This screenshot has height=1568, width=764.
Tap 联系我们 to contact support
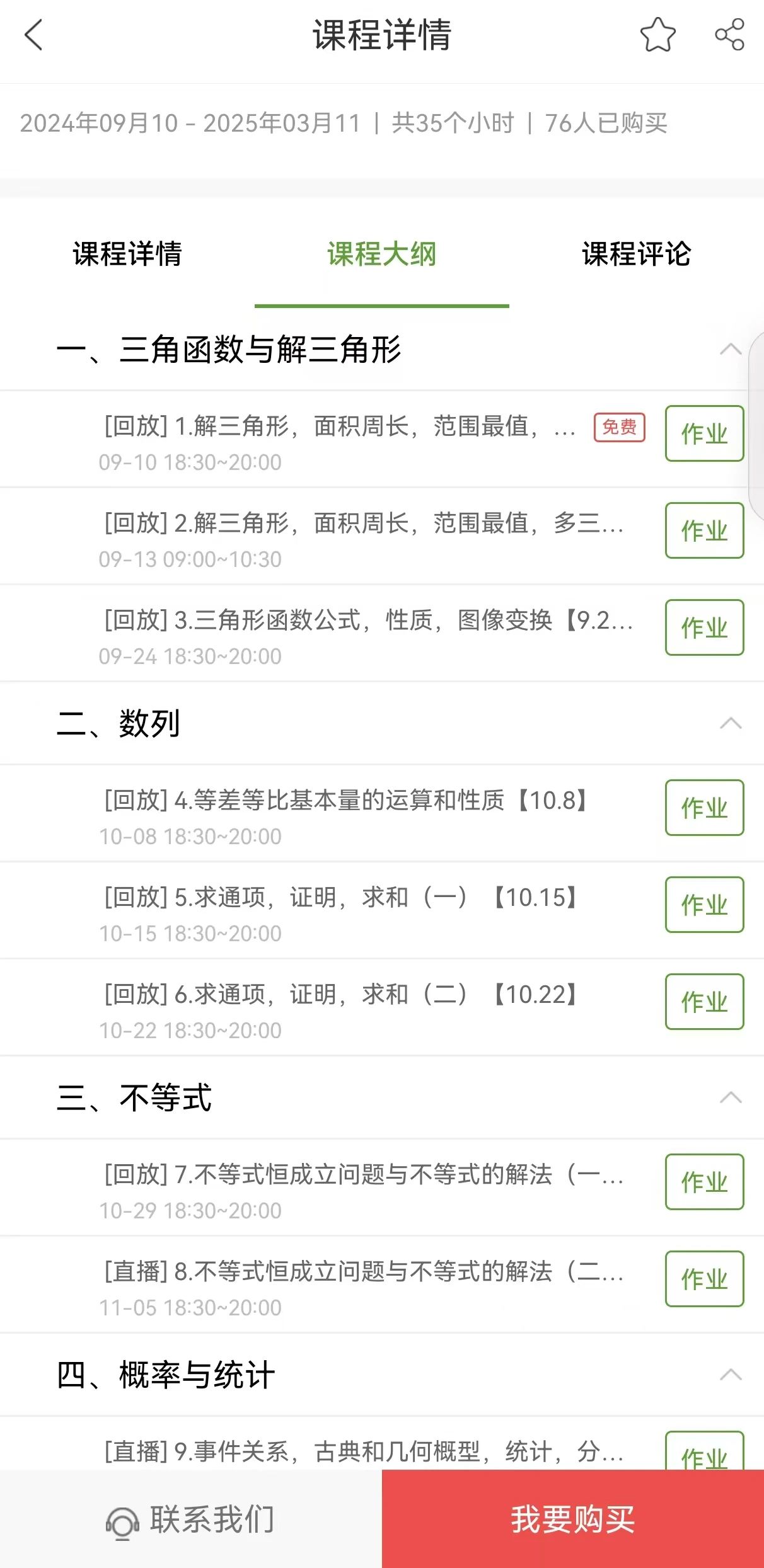coord(191,1519)
